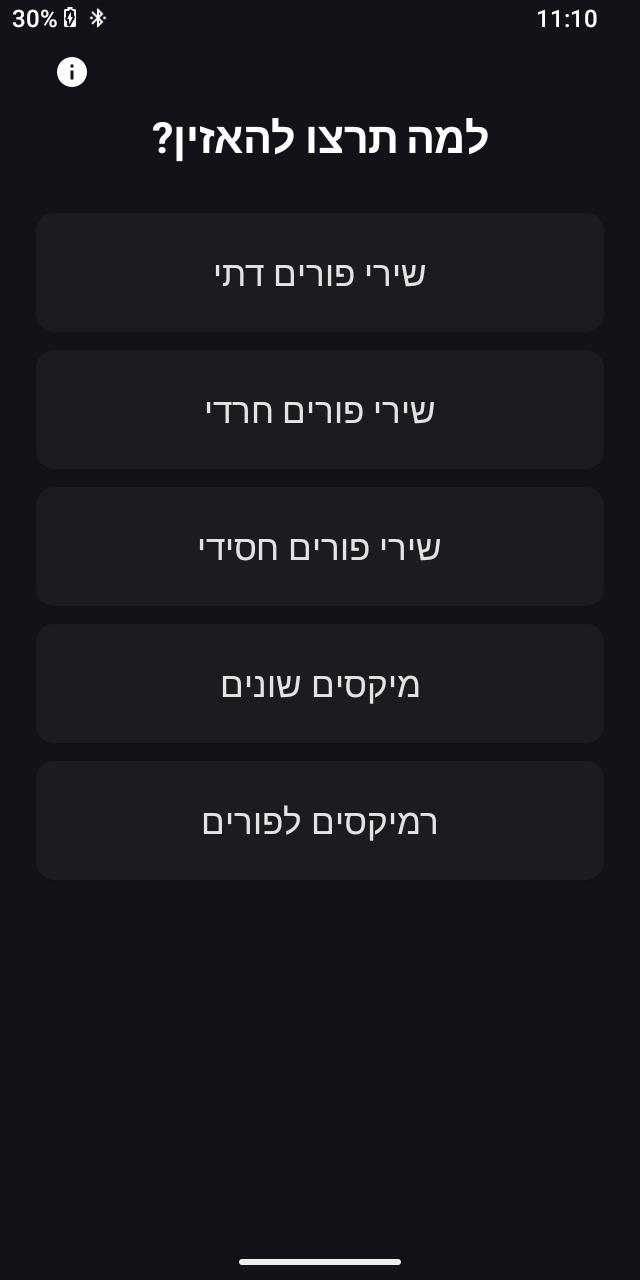Open the info icon at the top

click(72, 72)
